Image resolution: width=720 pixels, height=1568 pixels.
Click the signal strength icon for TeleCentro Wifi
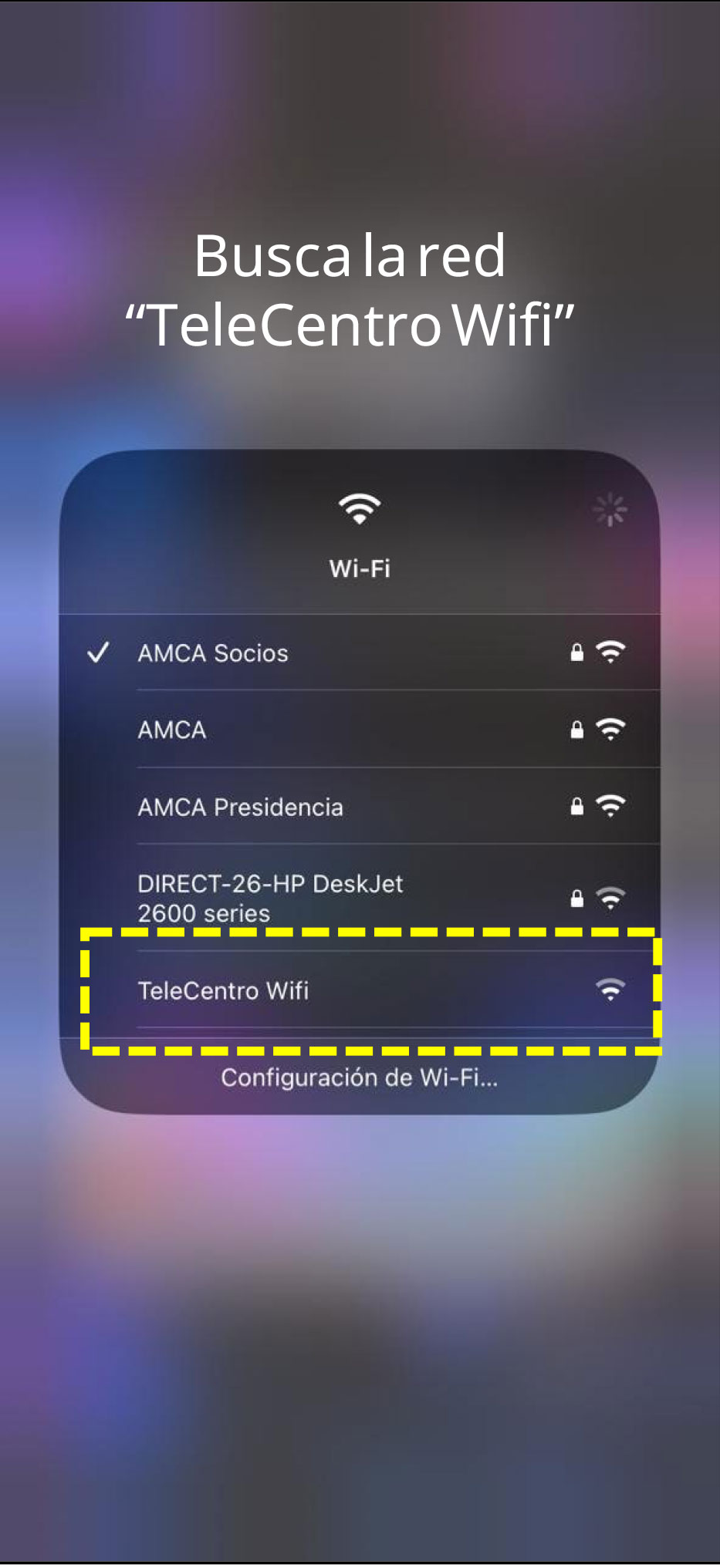pos(610,990)
